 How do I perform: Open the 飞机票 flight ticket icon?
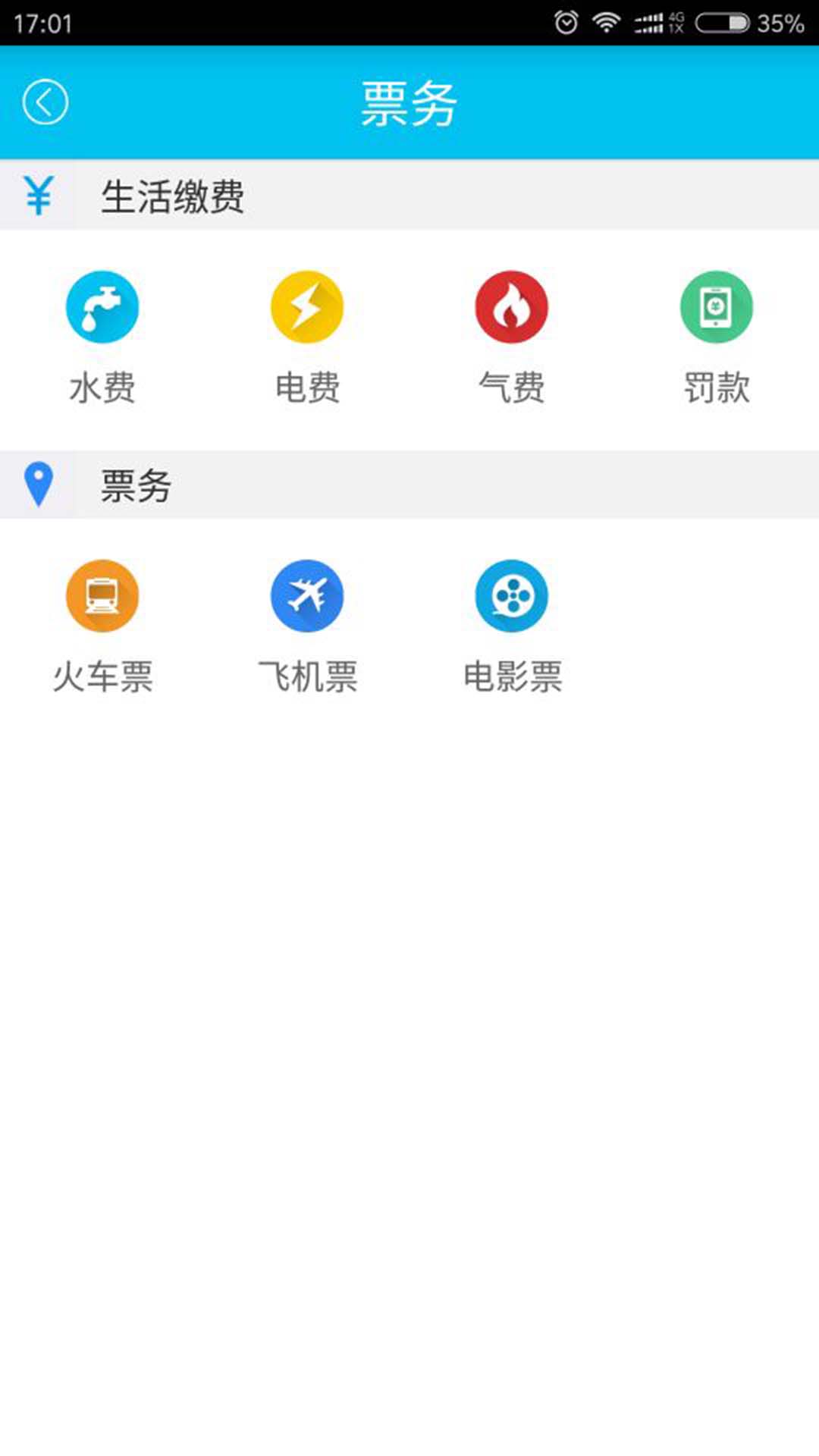pos(306,596)
